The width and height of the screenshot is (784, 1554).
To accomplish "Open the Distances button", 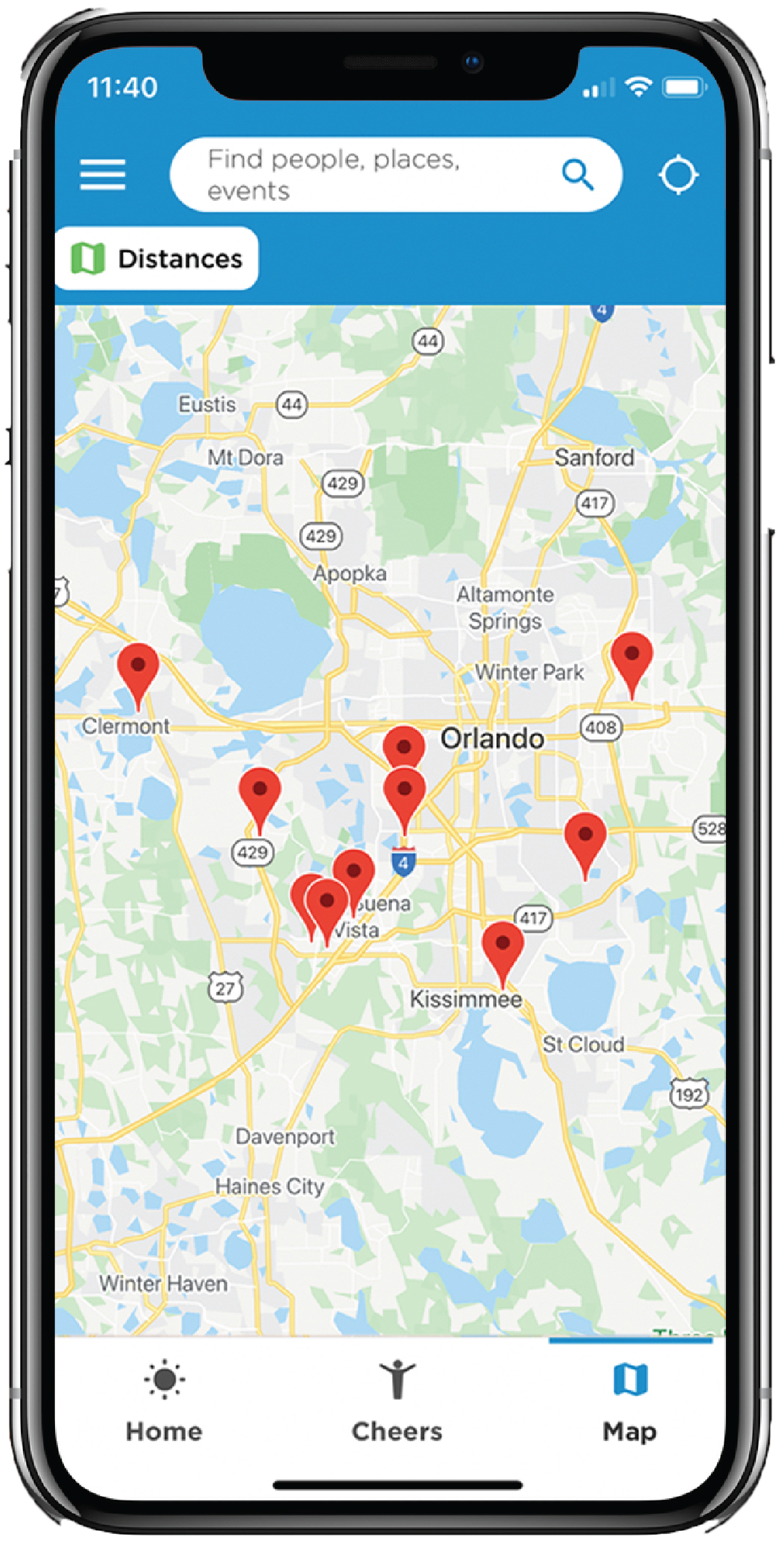I will tap(157, 258).
